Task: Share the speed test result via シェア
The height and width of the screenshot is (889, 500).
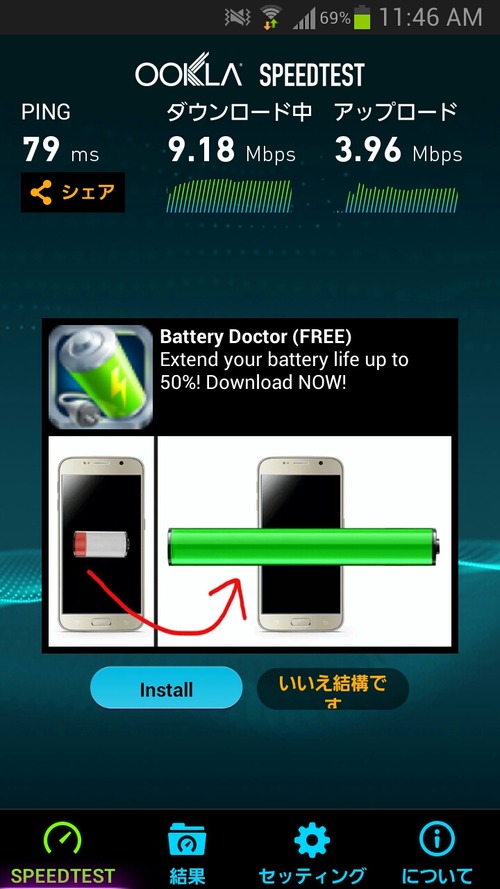Action: click(x=73, y=192)
